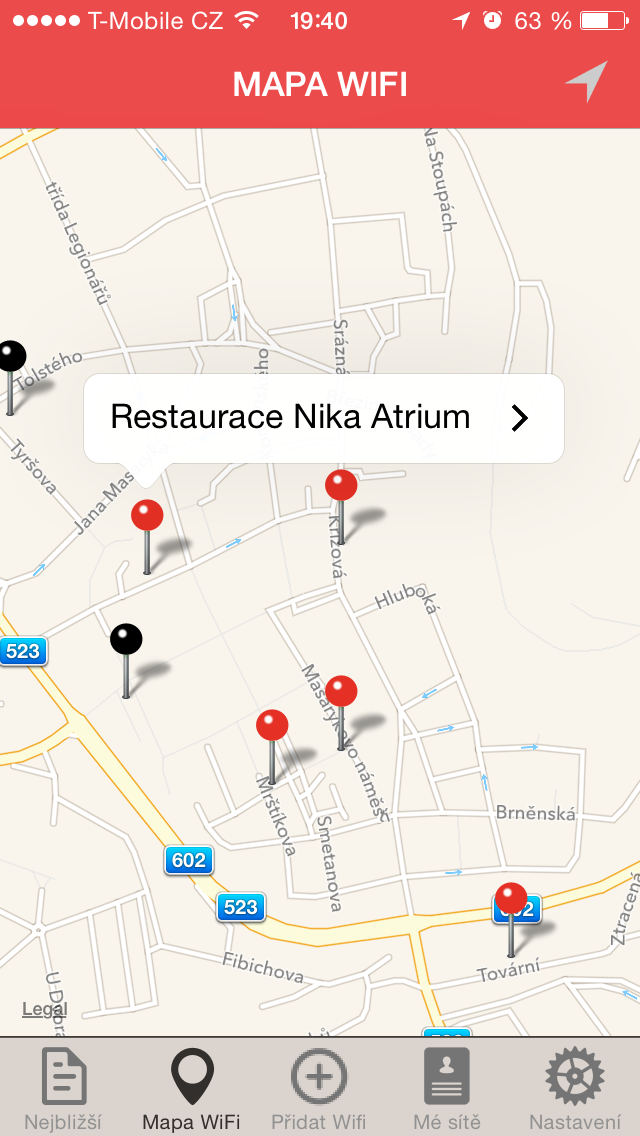The image size is (640, 1136).
Task: Select the red pin on Křížová street
Action: pyautogui.click(x=341, y=487)
